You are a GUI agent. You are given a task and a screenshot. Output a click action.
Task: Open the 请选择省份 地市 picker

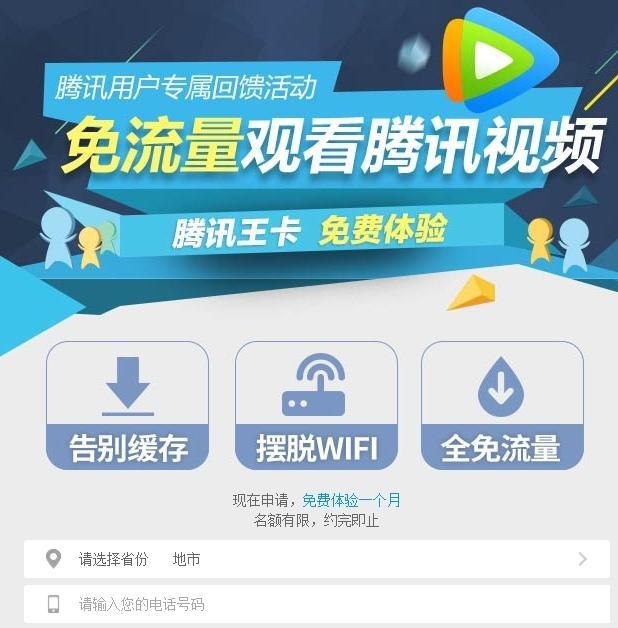click(x=316, y=559)
